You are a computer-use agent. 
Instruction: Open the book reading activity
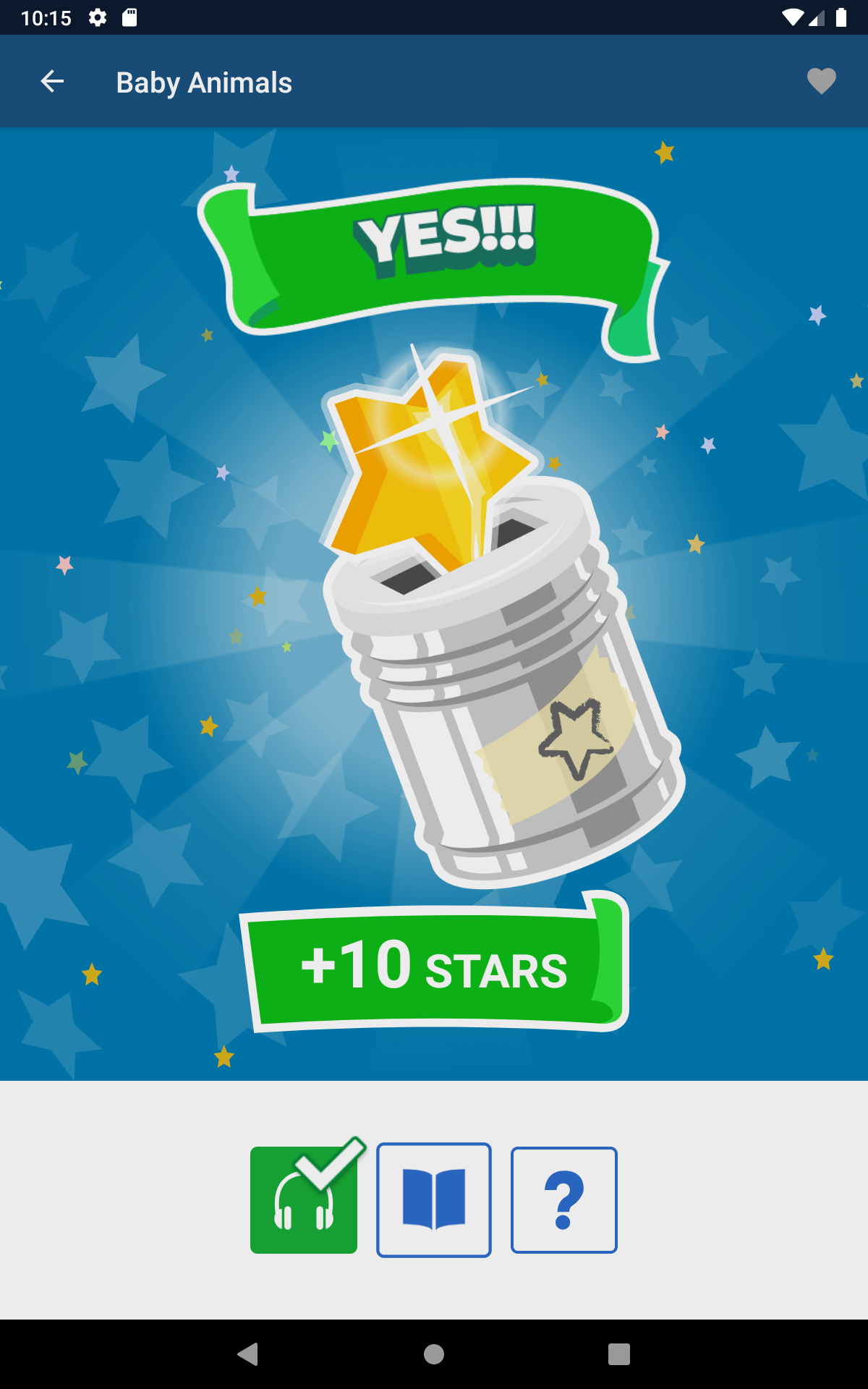[x=434, y=1200]
